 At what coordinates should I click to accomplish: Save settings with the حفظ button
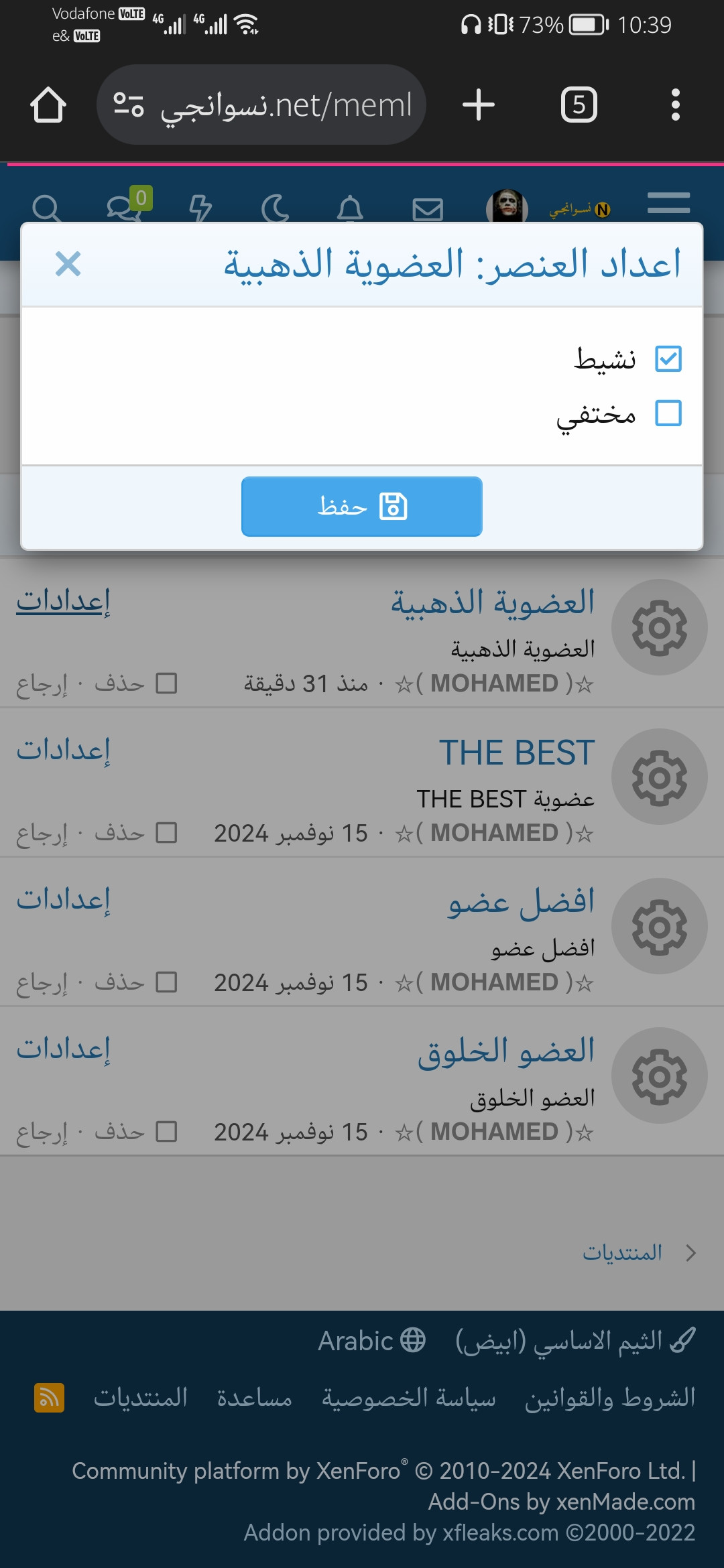tap(362, 507)
